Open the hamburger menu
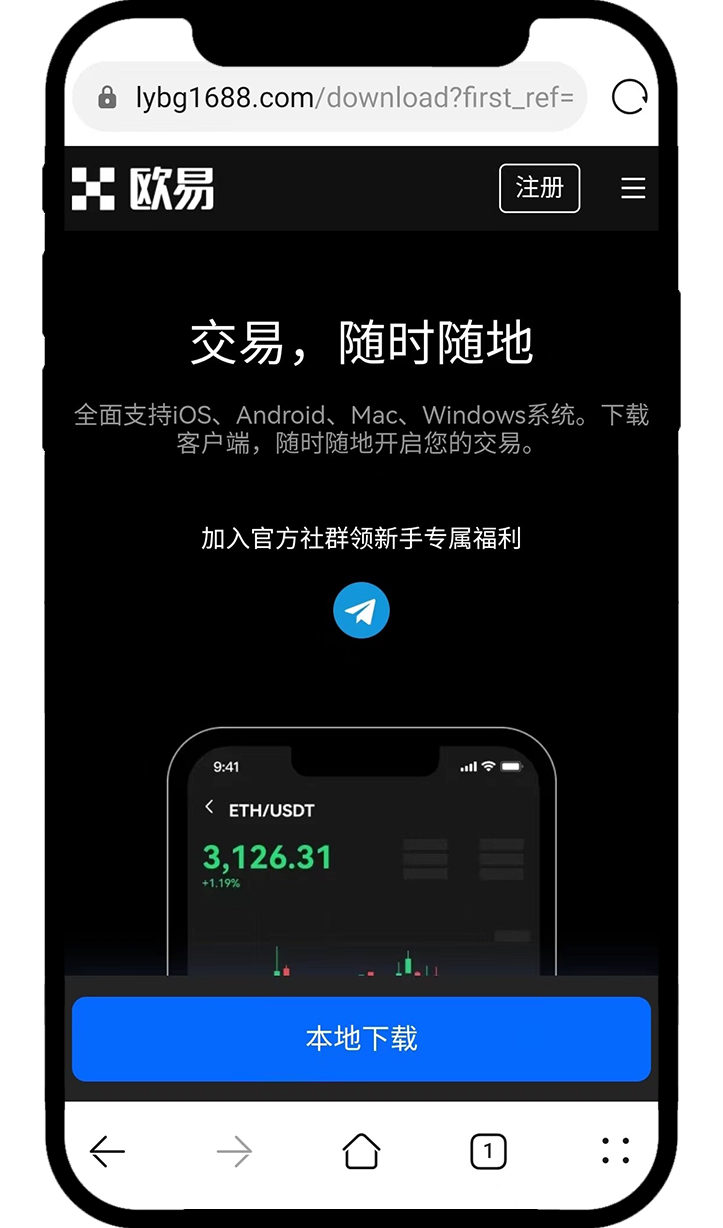The image size is (723, 1228). [x=633, y=188]
